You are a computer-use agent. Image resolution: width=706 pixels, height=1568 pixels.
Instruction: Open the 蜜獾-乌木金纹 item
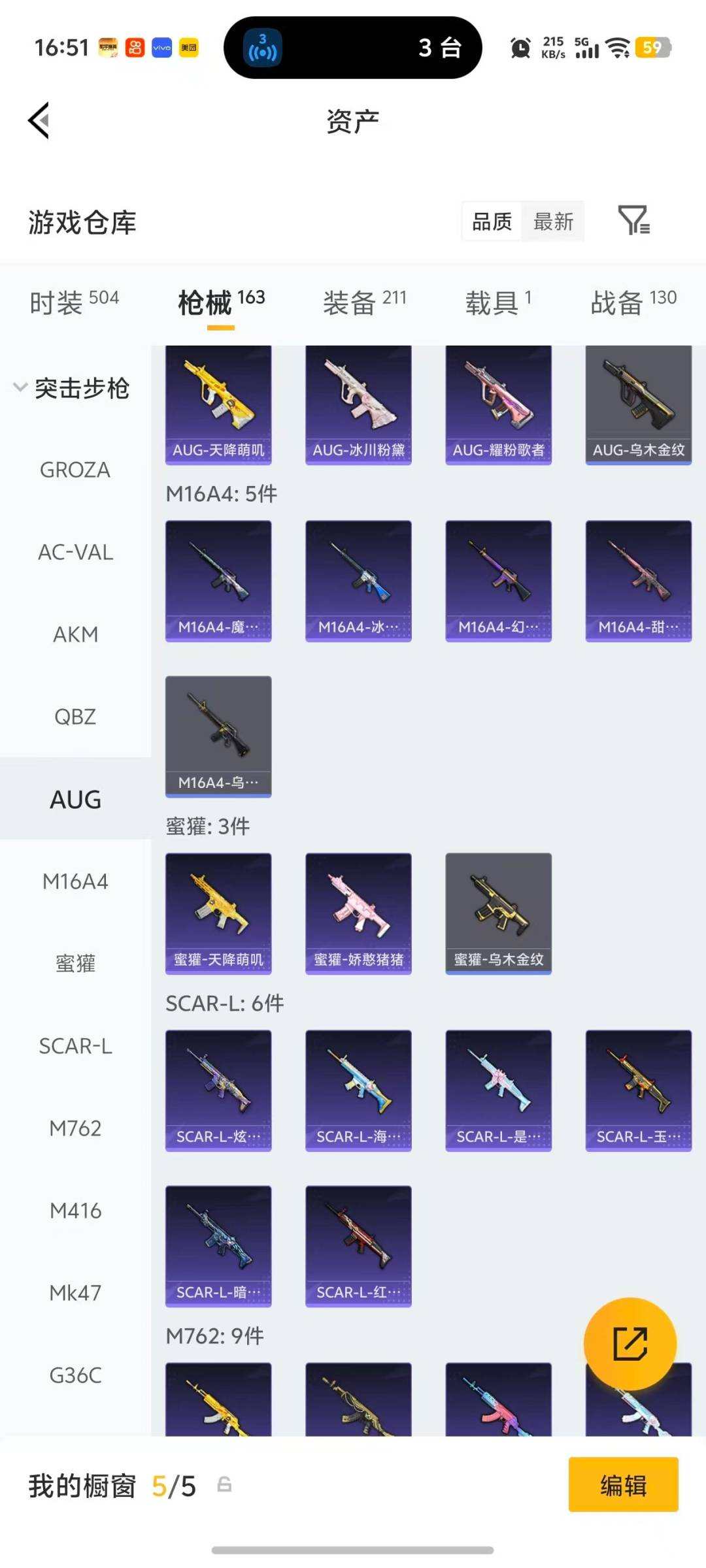tap(498, 913)
